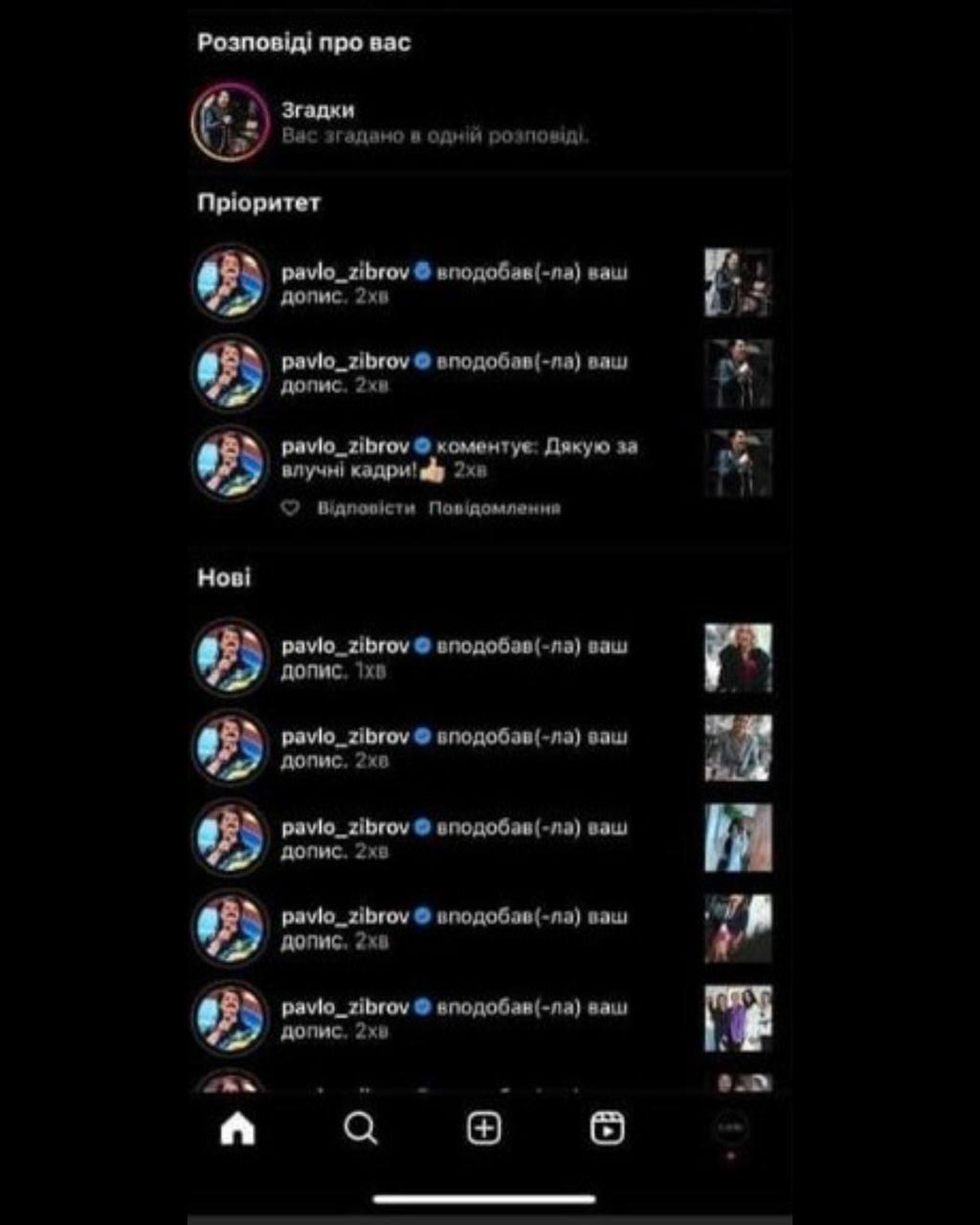This screenshot has width=980, height=1225.
Task: Open your profile tab
Action: (x=731, y=1129)
